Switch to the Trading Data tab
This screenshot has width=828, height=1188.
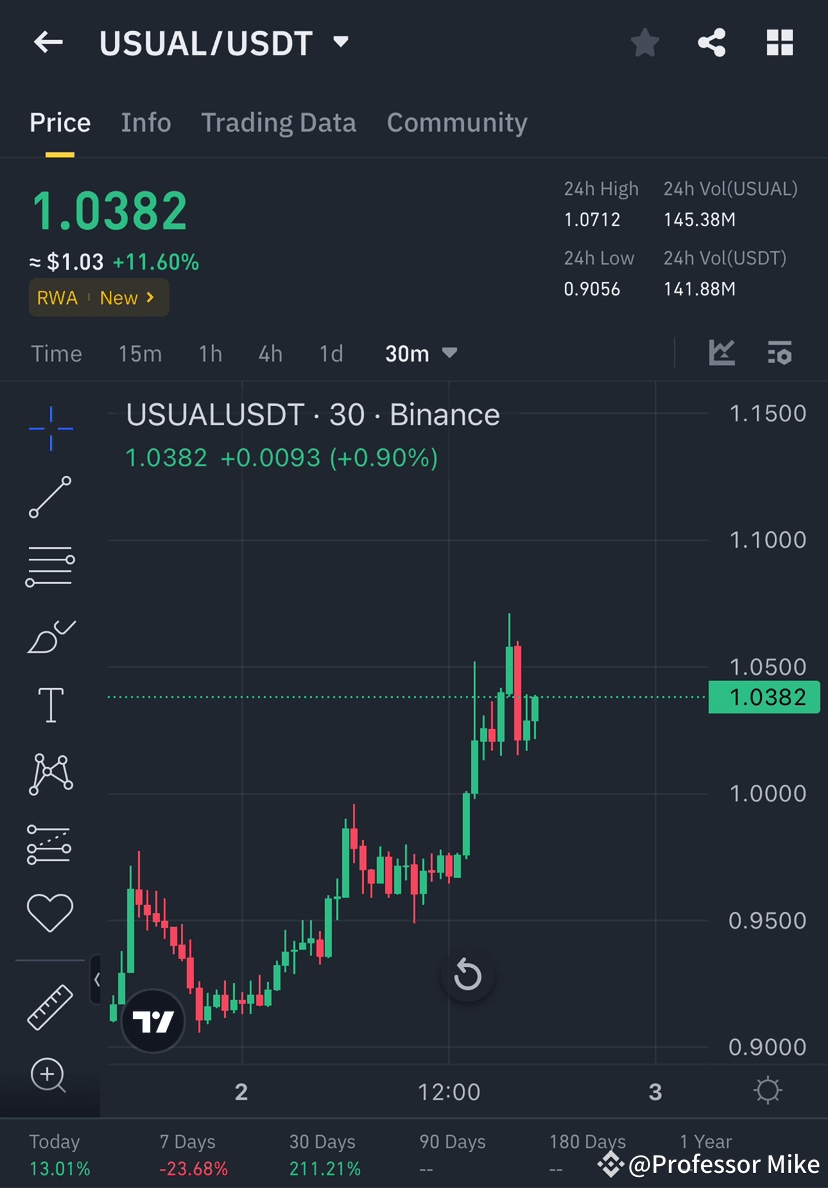click(x=279, y=122)
